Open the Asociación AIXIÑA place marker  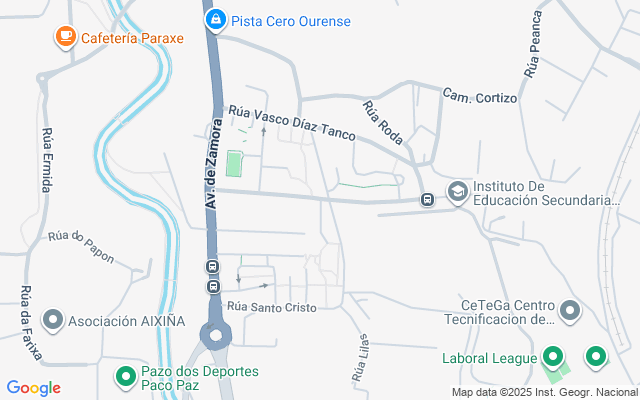coord(53,321)
